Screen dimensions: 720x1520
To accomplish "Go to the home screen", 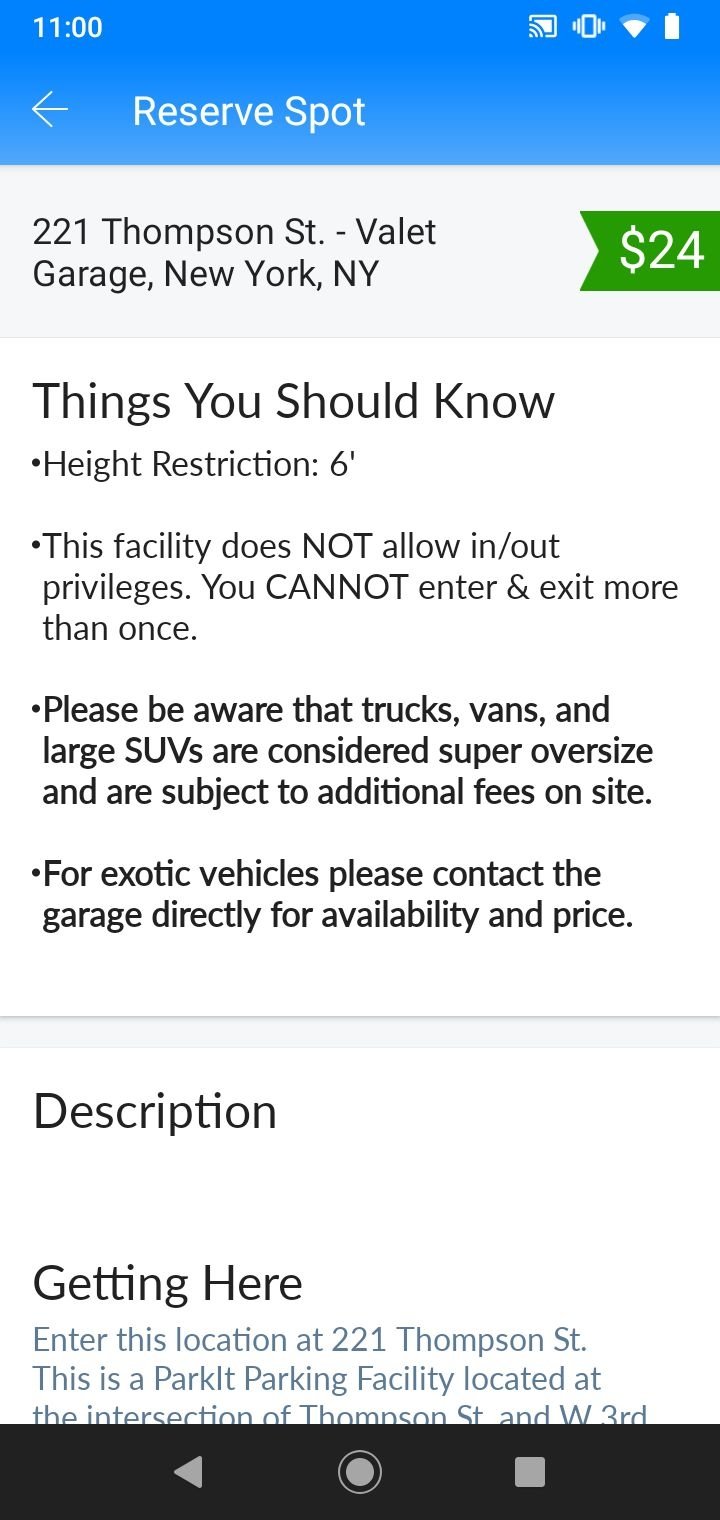I will pos(360,1471).
